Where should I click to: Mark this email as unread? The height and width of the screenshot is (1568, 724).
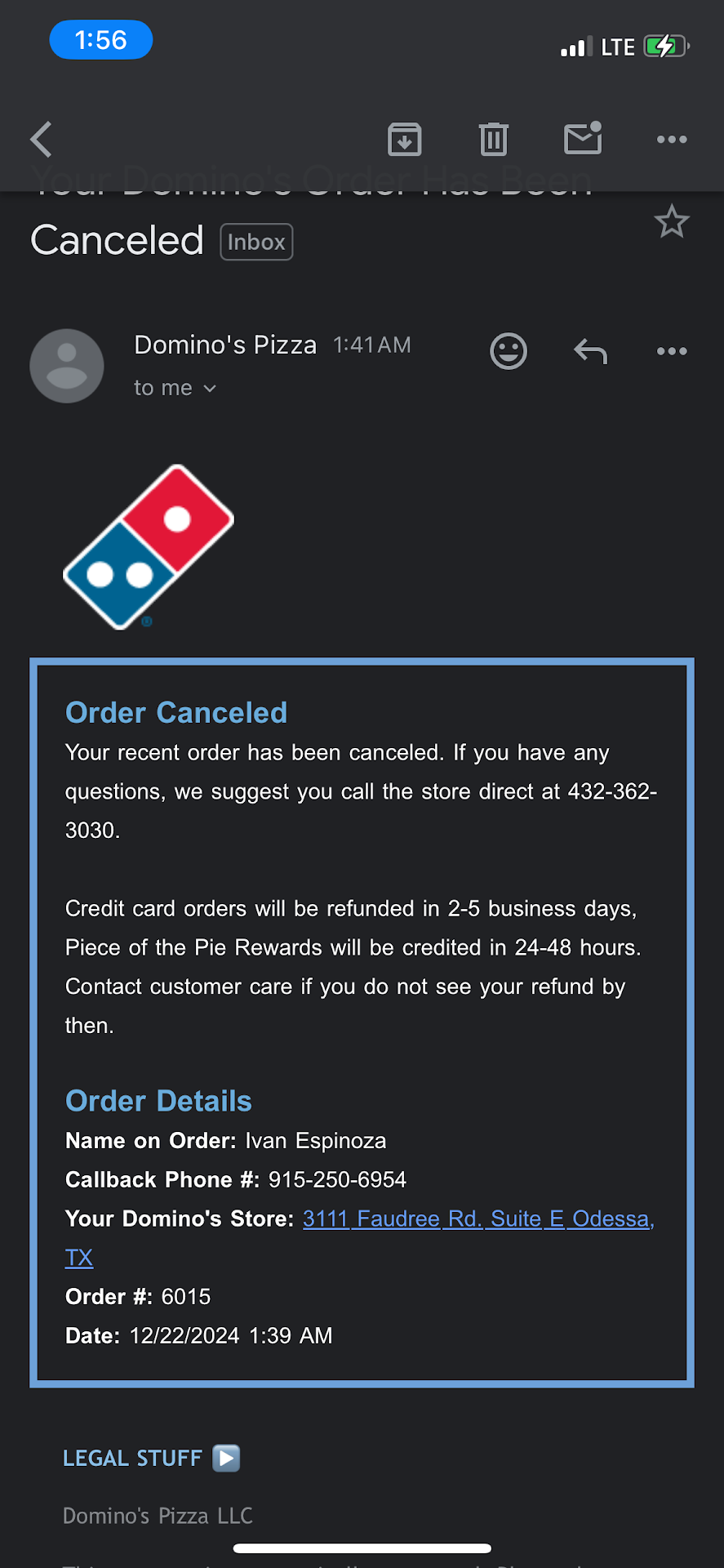point(583,139)
